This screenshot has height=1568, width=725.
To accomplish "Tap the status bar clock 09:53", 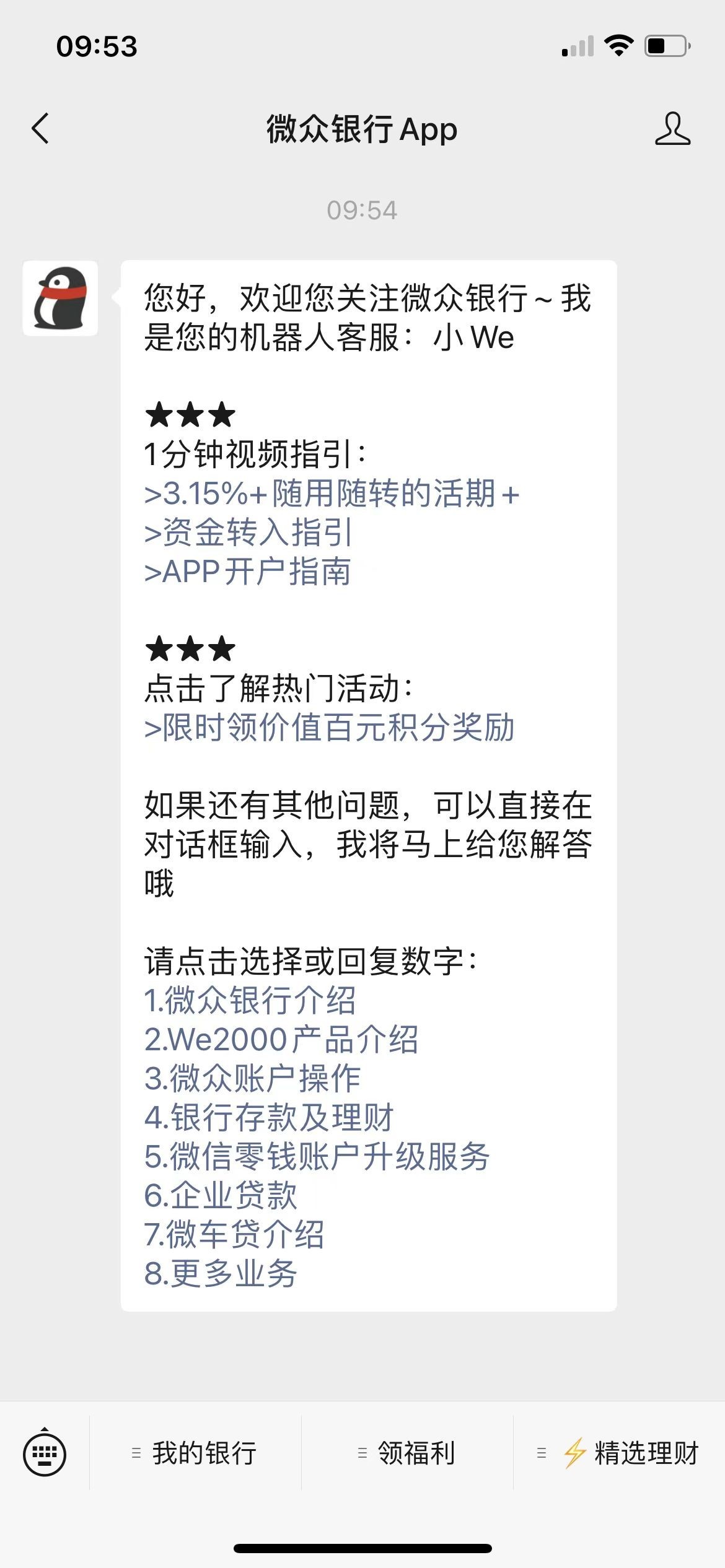I will (96, 46).
